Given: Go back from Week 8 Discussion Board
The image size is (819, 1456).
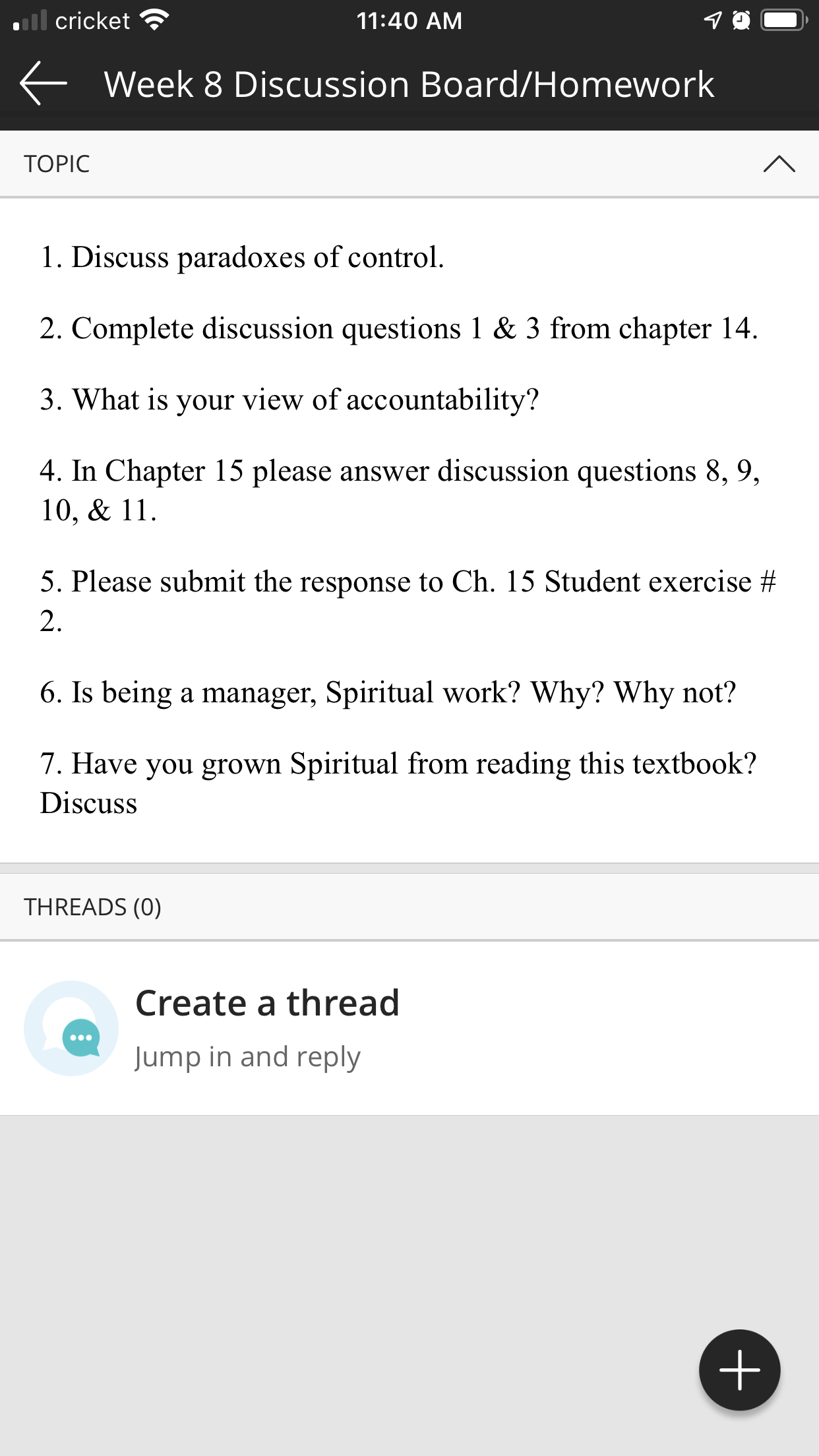Looking at the screenshot, I should [44, 84].
